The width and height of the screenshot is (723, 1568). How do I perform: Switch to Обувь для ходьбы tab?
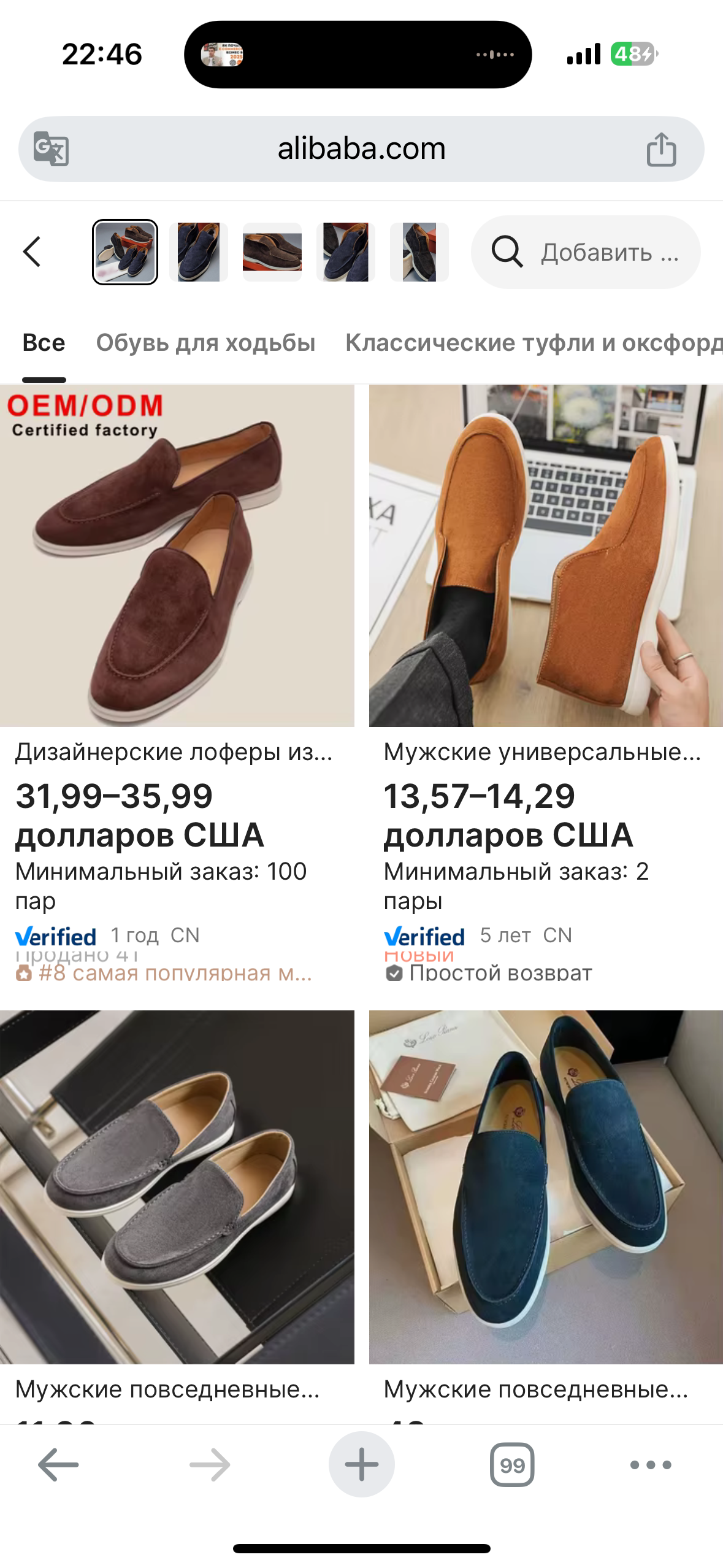pyautogui.click(x=205, y=343)
